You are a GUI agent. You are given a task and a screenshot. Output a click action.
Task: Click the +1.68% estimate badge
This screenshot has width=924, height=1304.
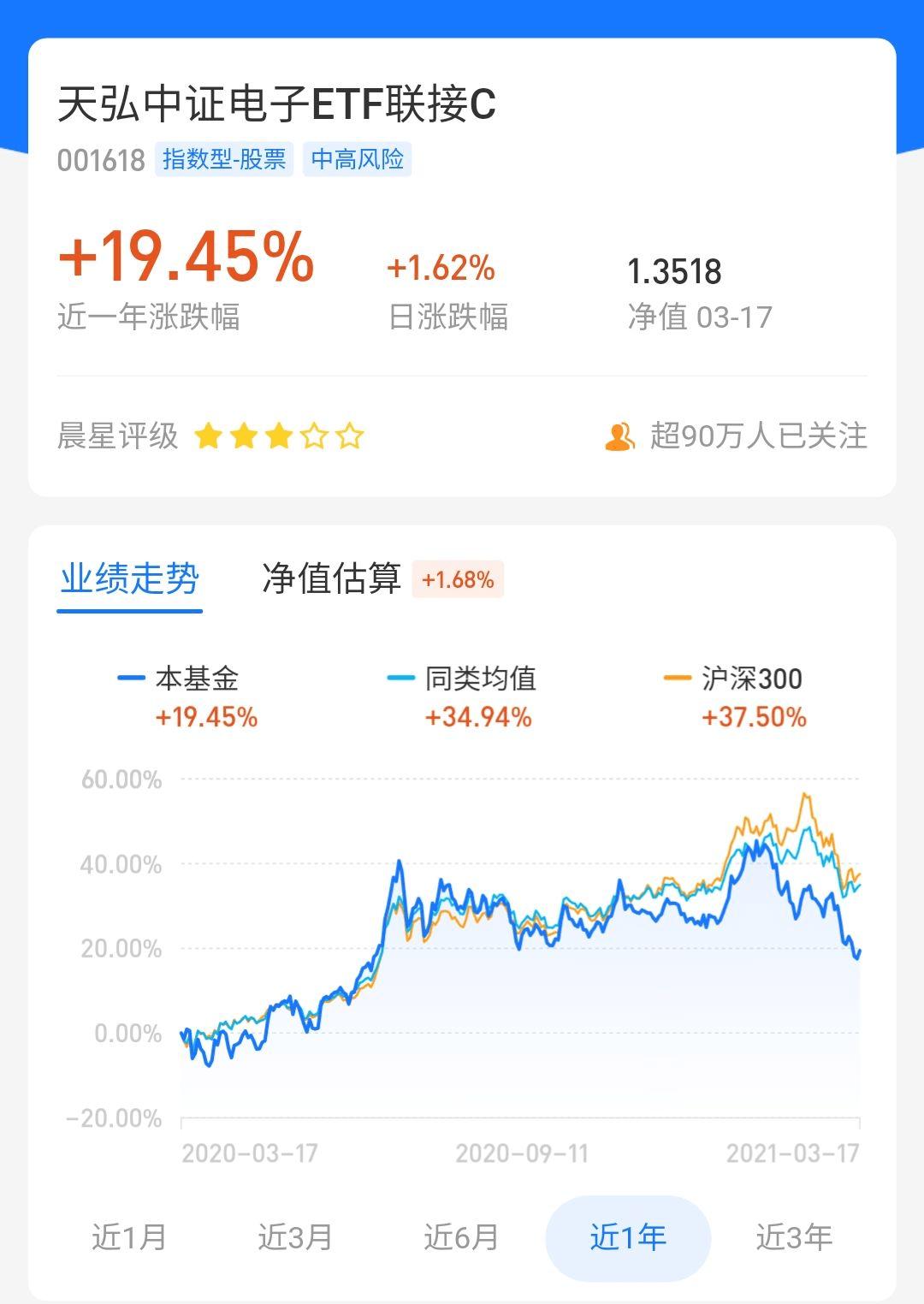[457, 580]
